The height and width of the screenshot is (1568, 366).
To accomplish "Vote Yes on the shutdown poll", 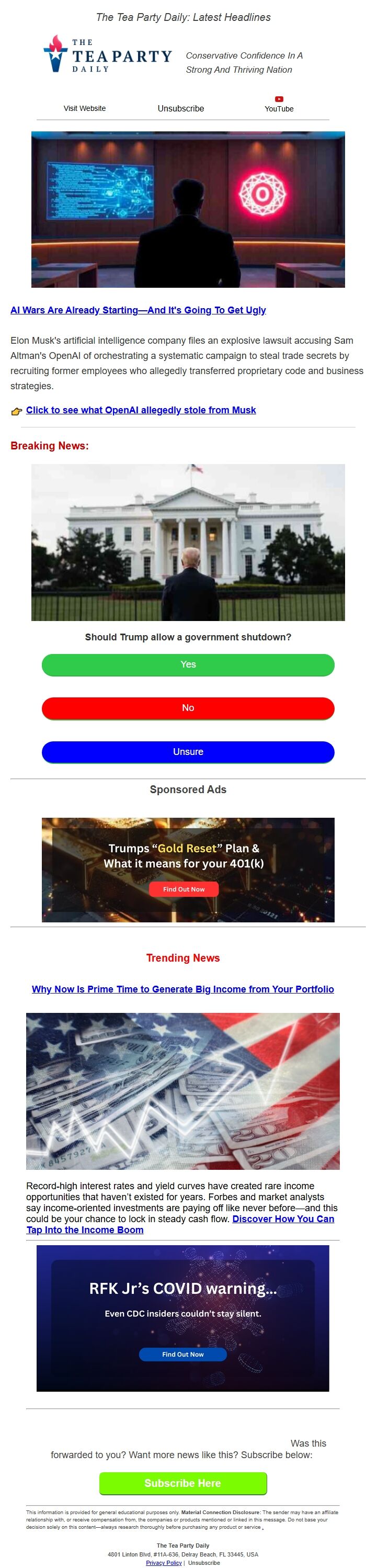I will click(x=188, y=664).
